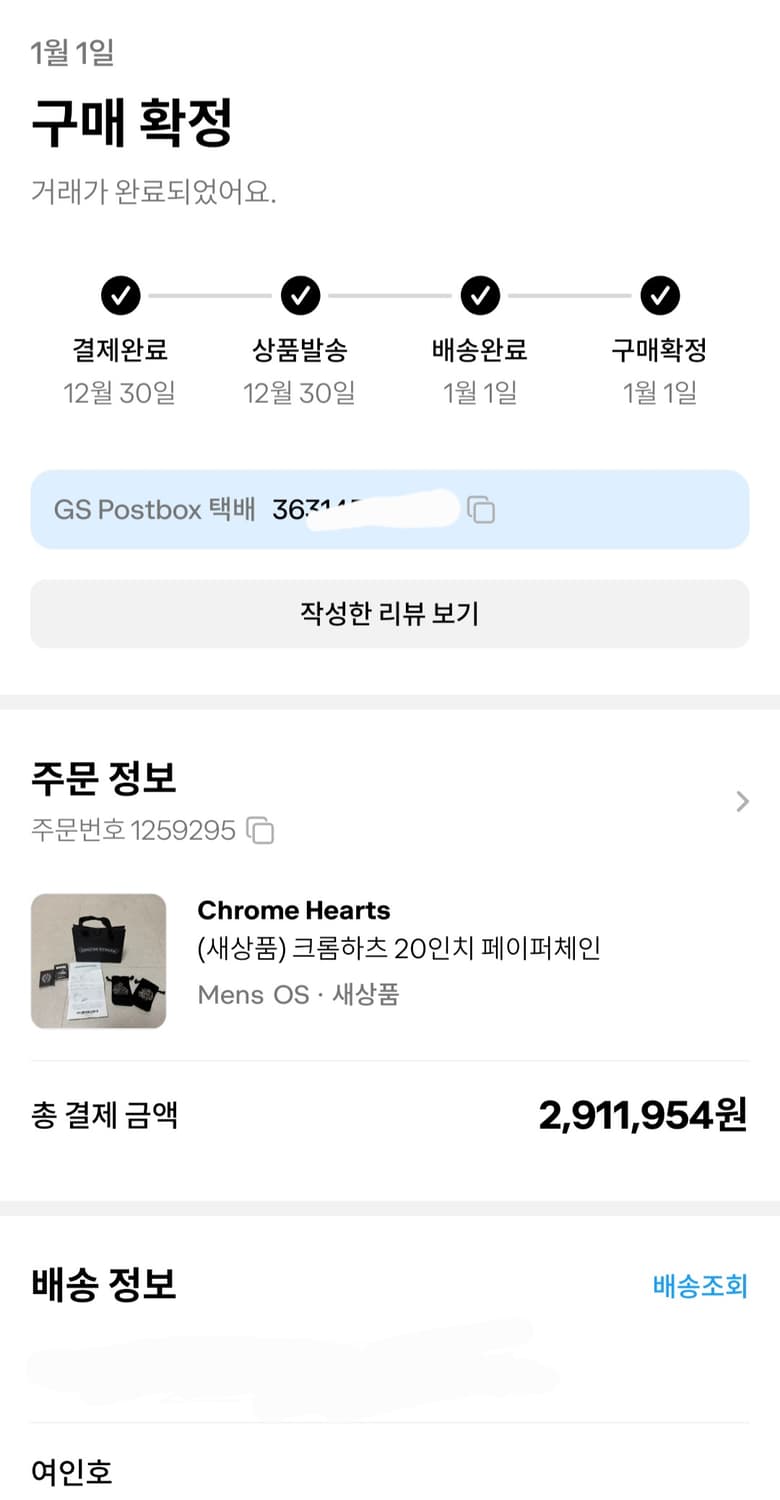This screenshot has width=780, height=1500.
Task: Click the order progress bar between steps
Action: (x=390, y=295)
